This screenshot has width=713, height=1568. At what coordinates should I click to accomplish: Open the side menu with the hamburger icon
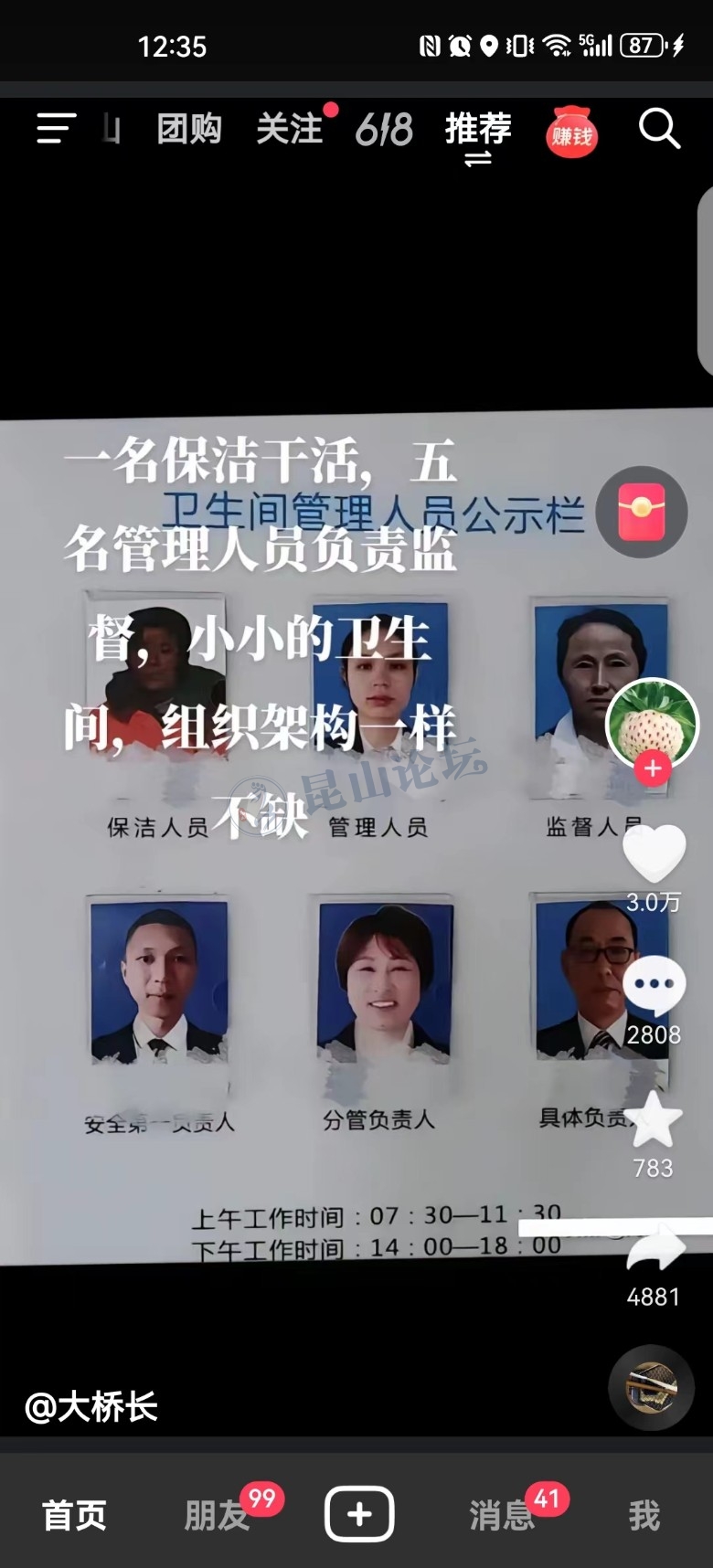(56, 129)
